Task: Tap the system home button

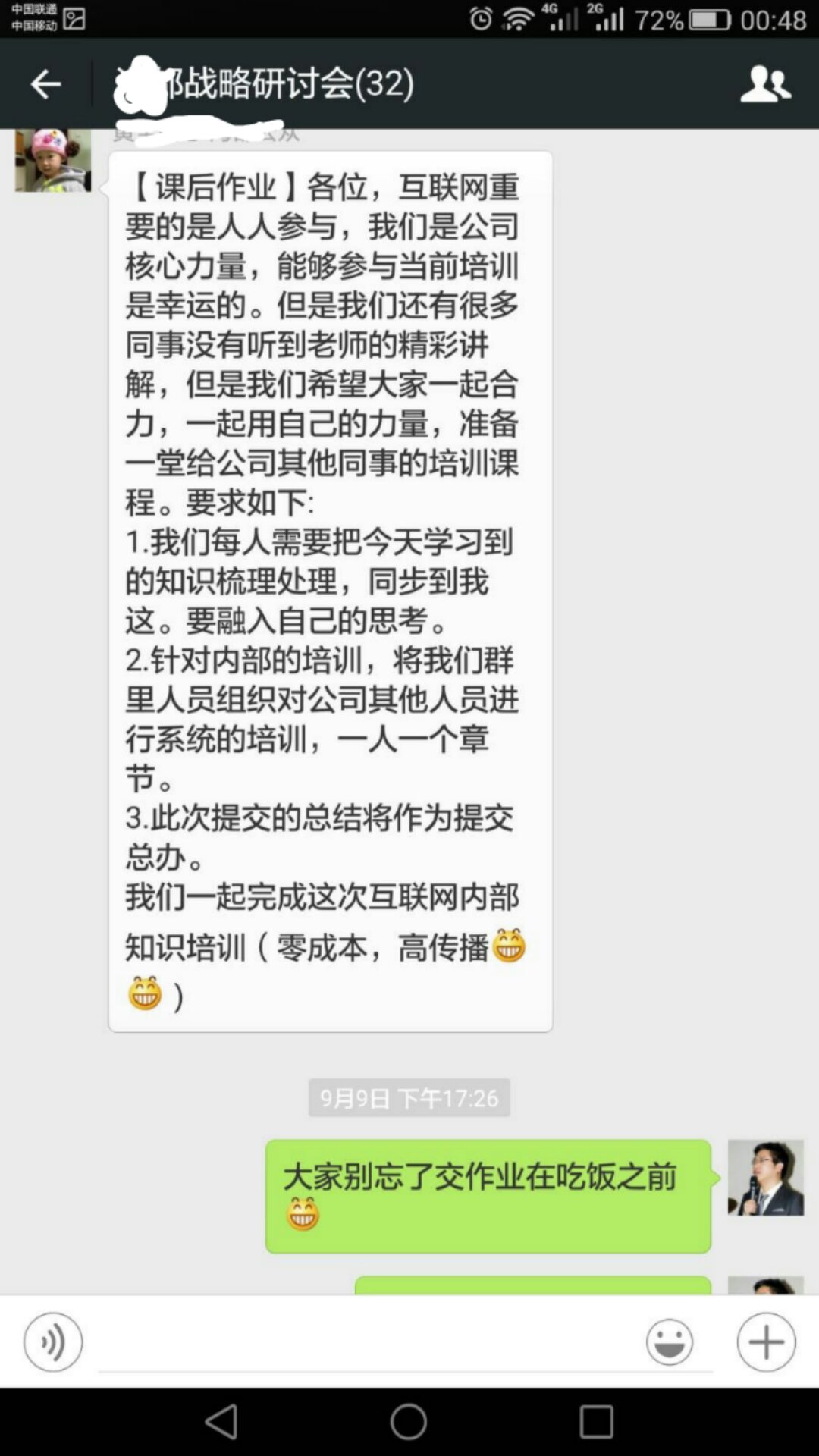Action: [x=409, y=1421]
